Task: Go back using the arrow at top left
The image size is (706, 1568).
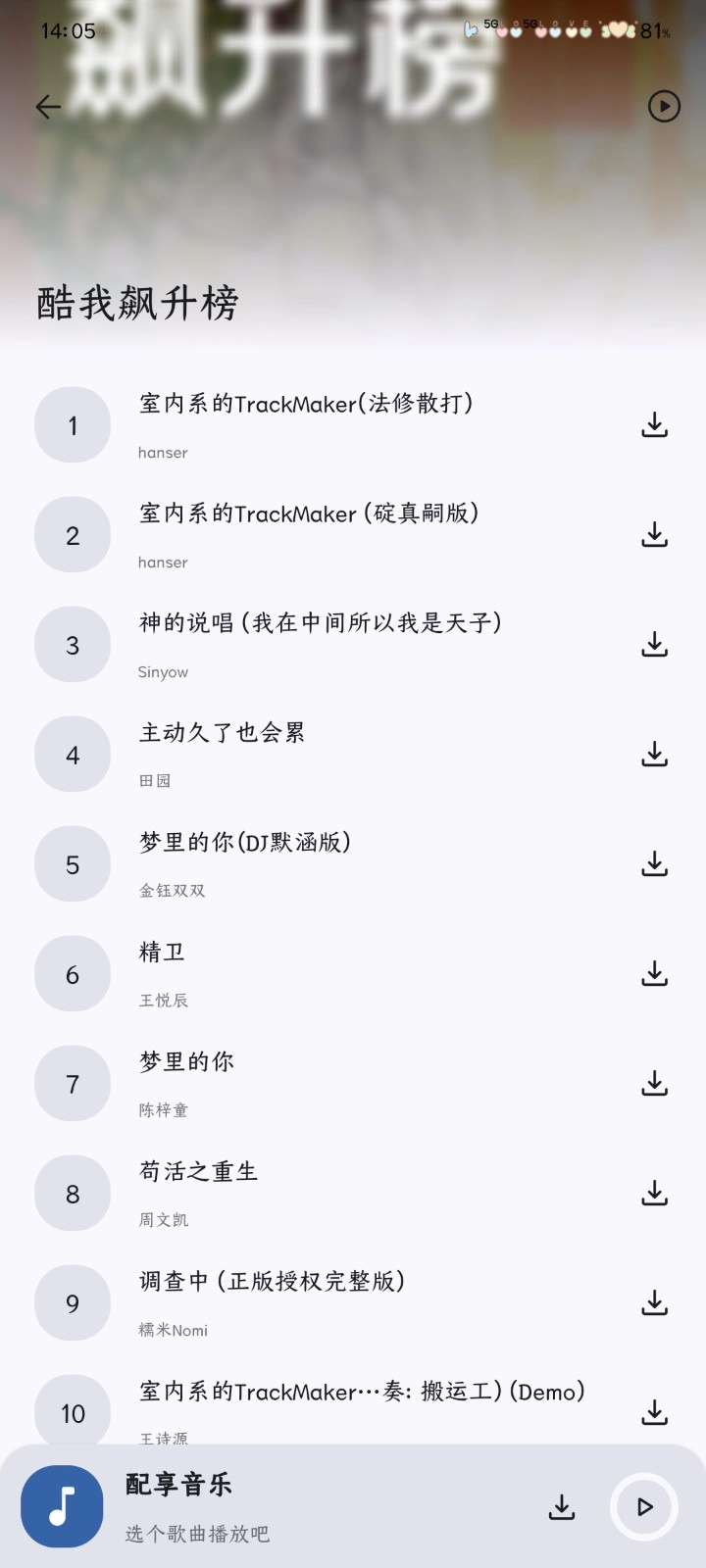Action: click(x=47, y=107)
